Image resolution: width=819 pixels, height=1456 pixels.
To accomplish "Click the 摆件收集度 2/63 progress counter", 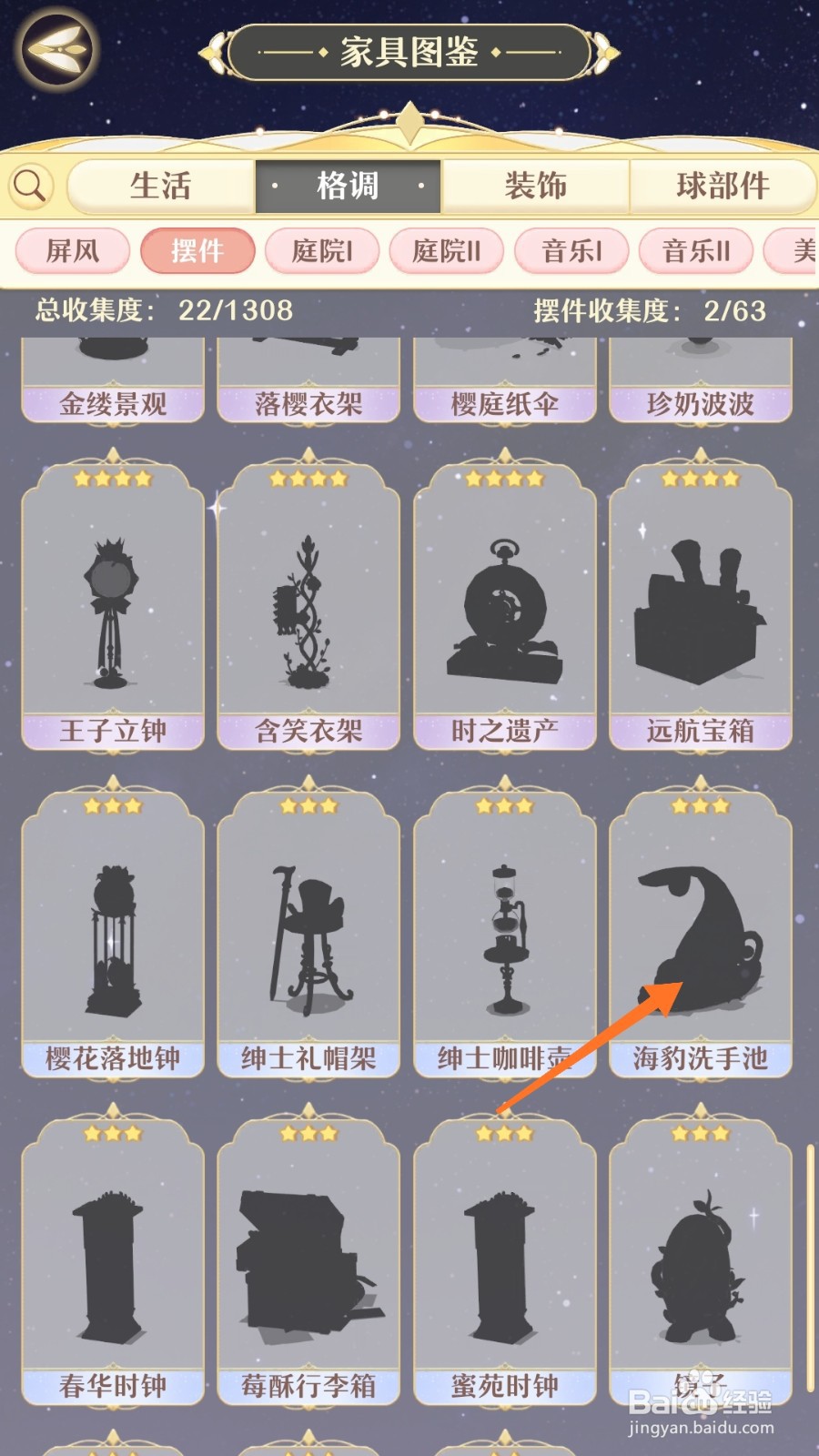I will 646,310.
